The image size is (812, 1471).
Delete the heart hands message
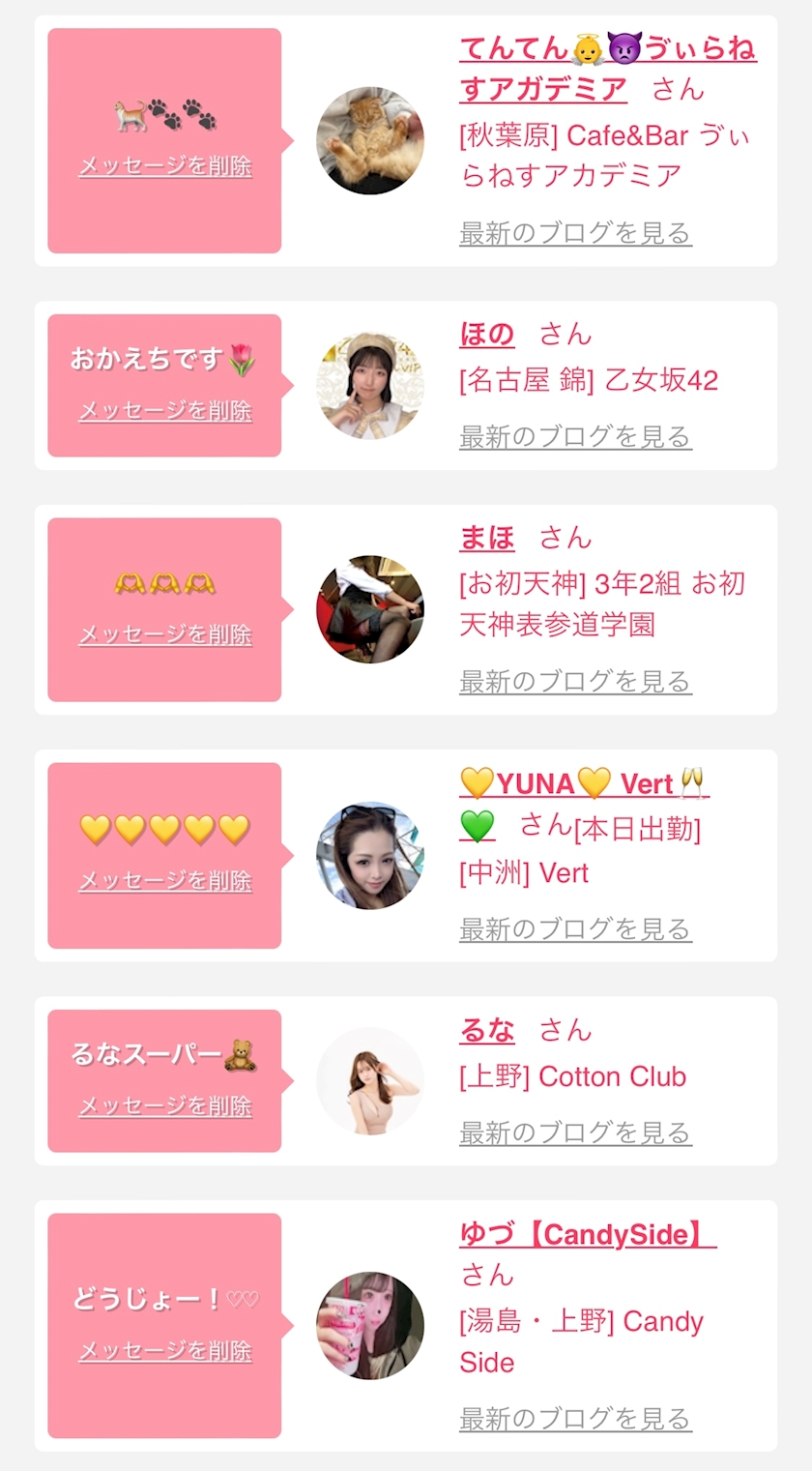point(165,634)
